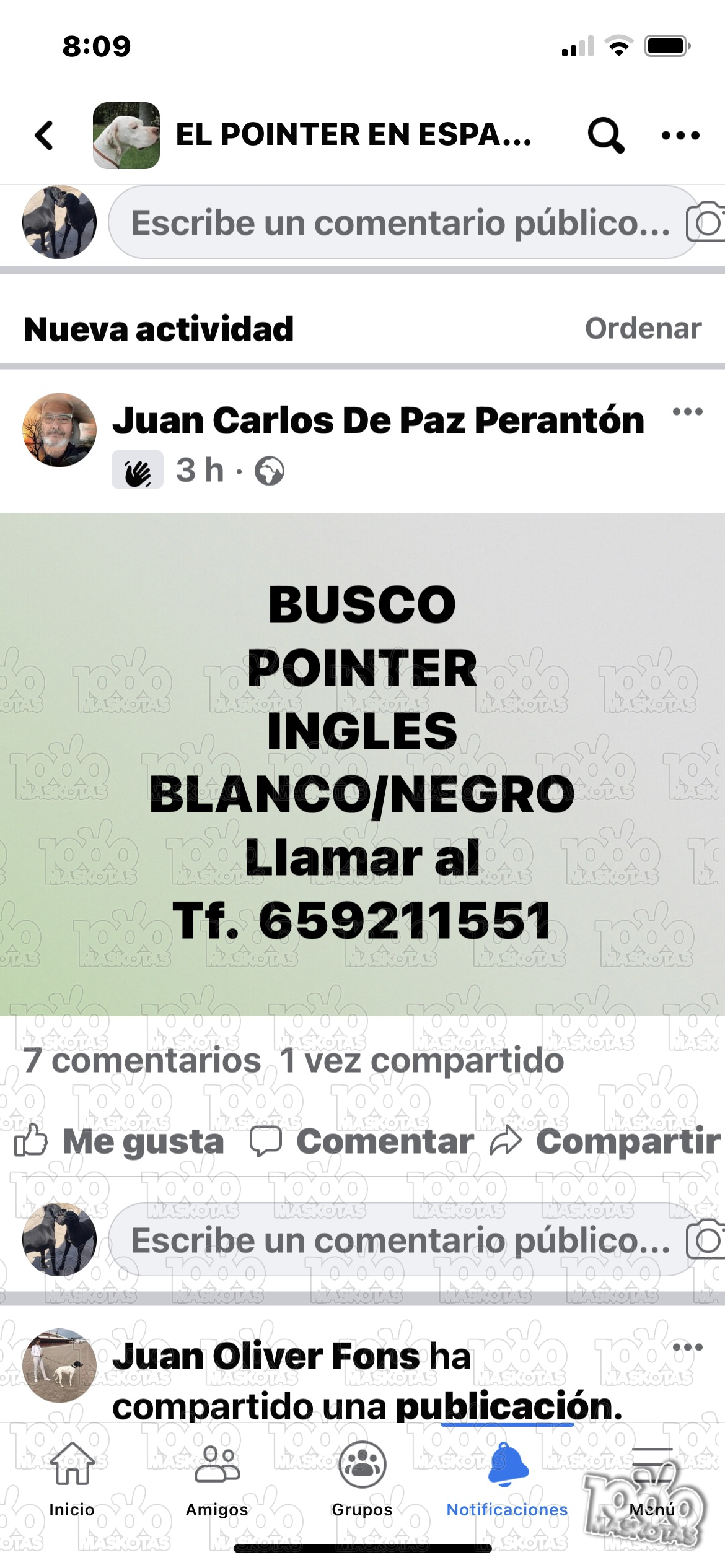Search within the EL POINTER EN ESPA... group
This screenshot has width=725, height=1568.
click(x=605, y=134)
